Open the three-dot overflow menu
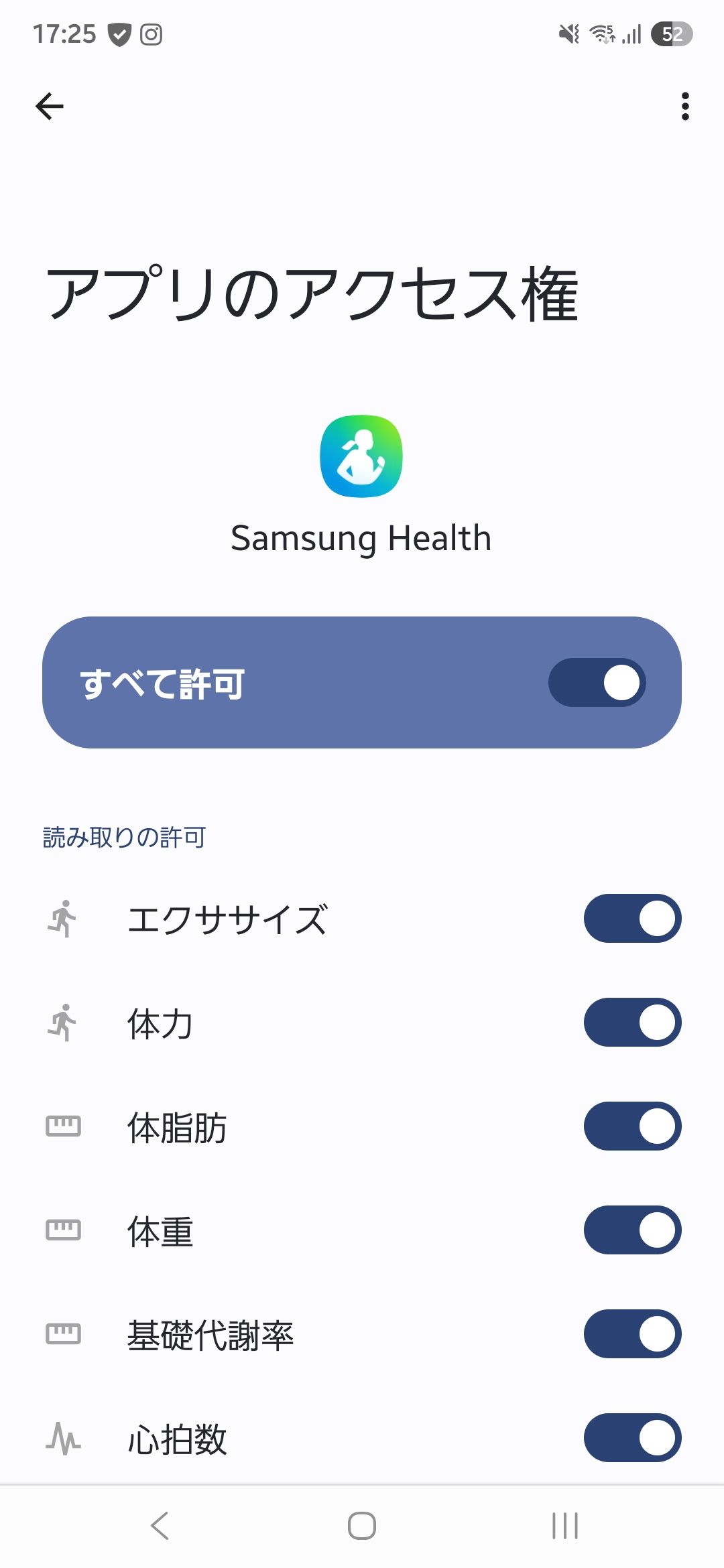724x1568 pixels. (x=684, y=106)
